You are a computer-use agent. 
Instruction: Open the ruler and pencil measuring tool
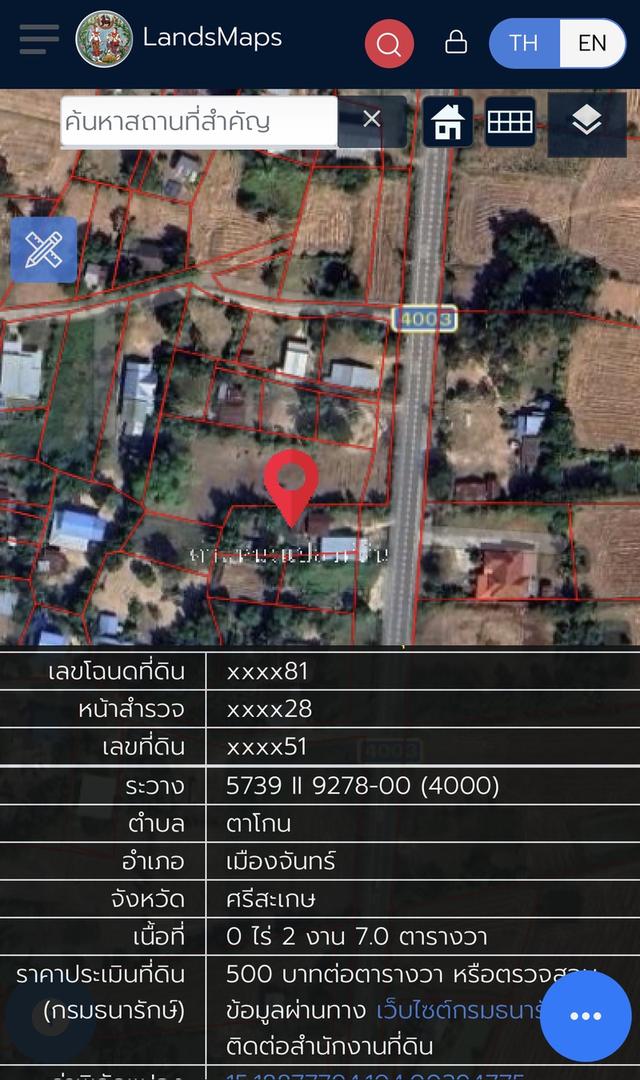pos(43,250)
